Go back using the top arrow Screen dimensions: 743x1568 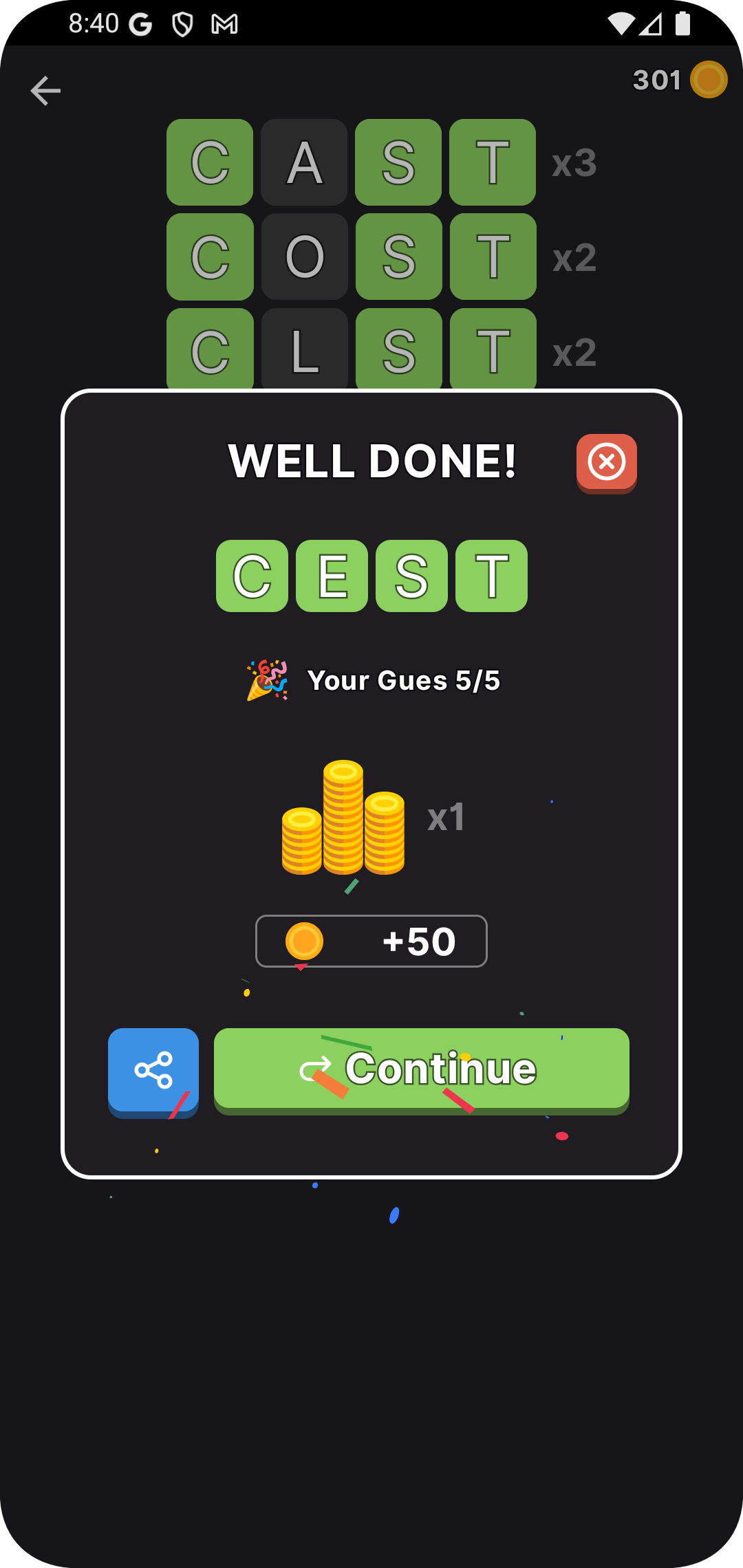pos(45,91)
